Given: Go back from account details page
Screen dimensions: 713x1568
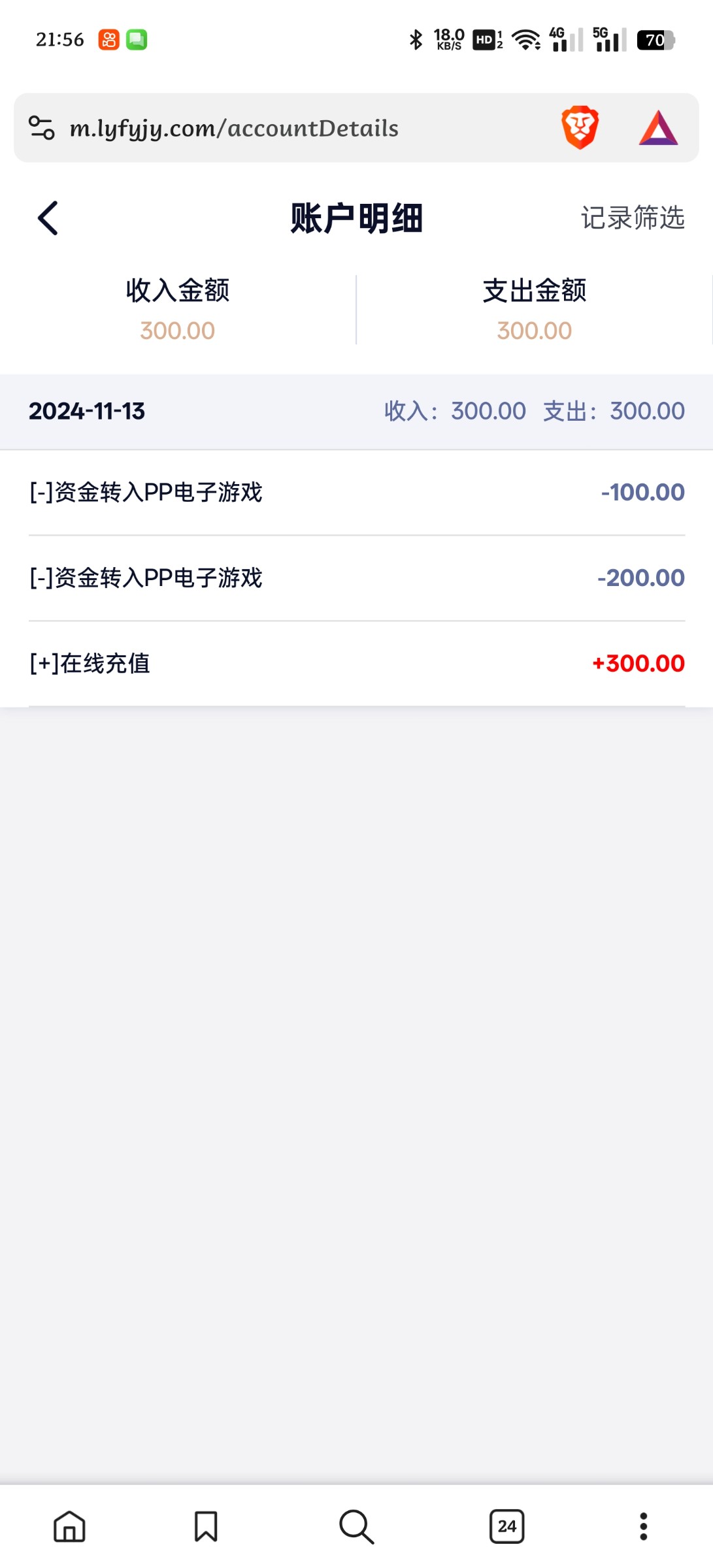Looking at the screenshot, I should [x=48, y=218].
